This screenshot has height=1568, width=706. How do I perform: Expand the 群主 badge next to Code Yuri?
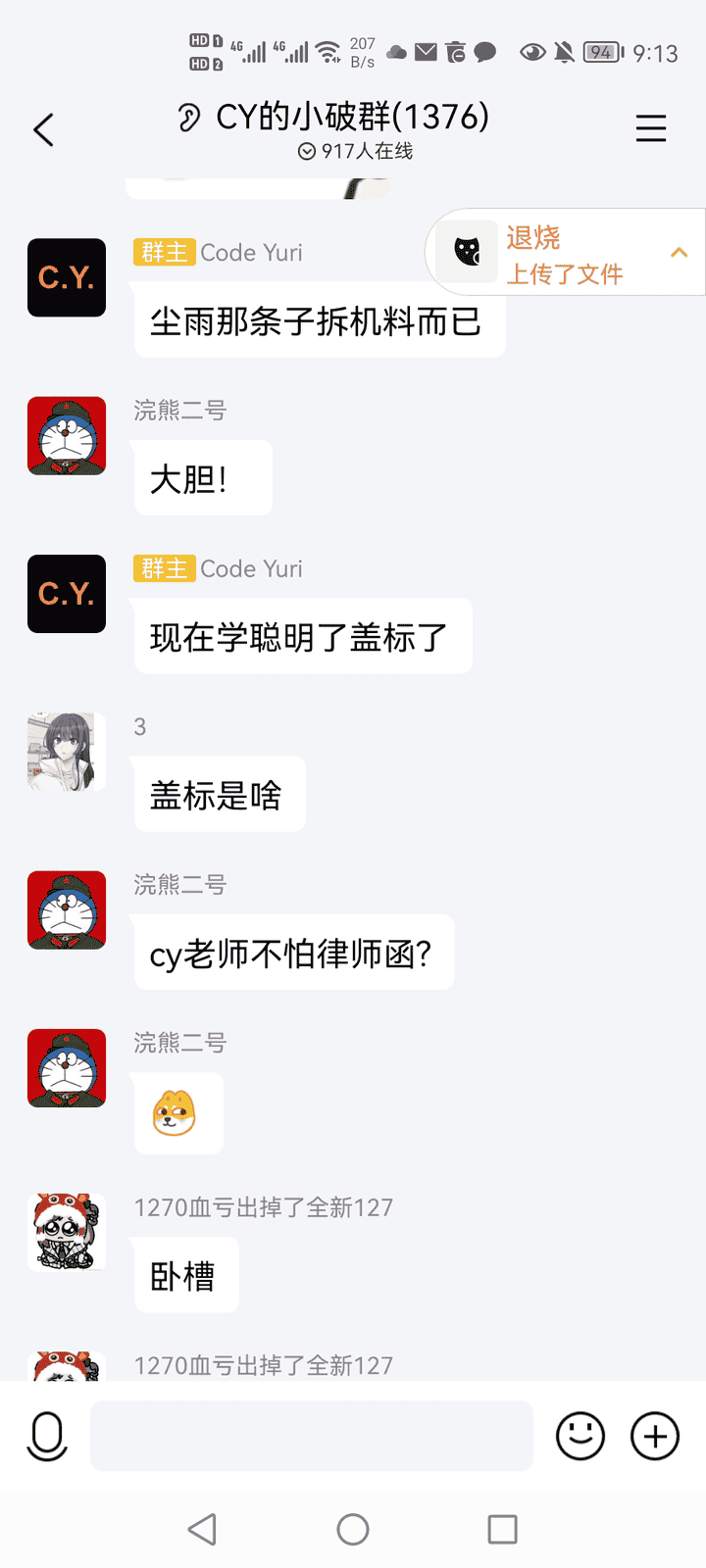(x=164, y=252)
